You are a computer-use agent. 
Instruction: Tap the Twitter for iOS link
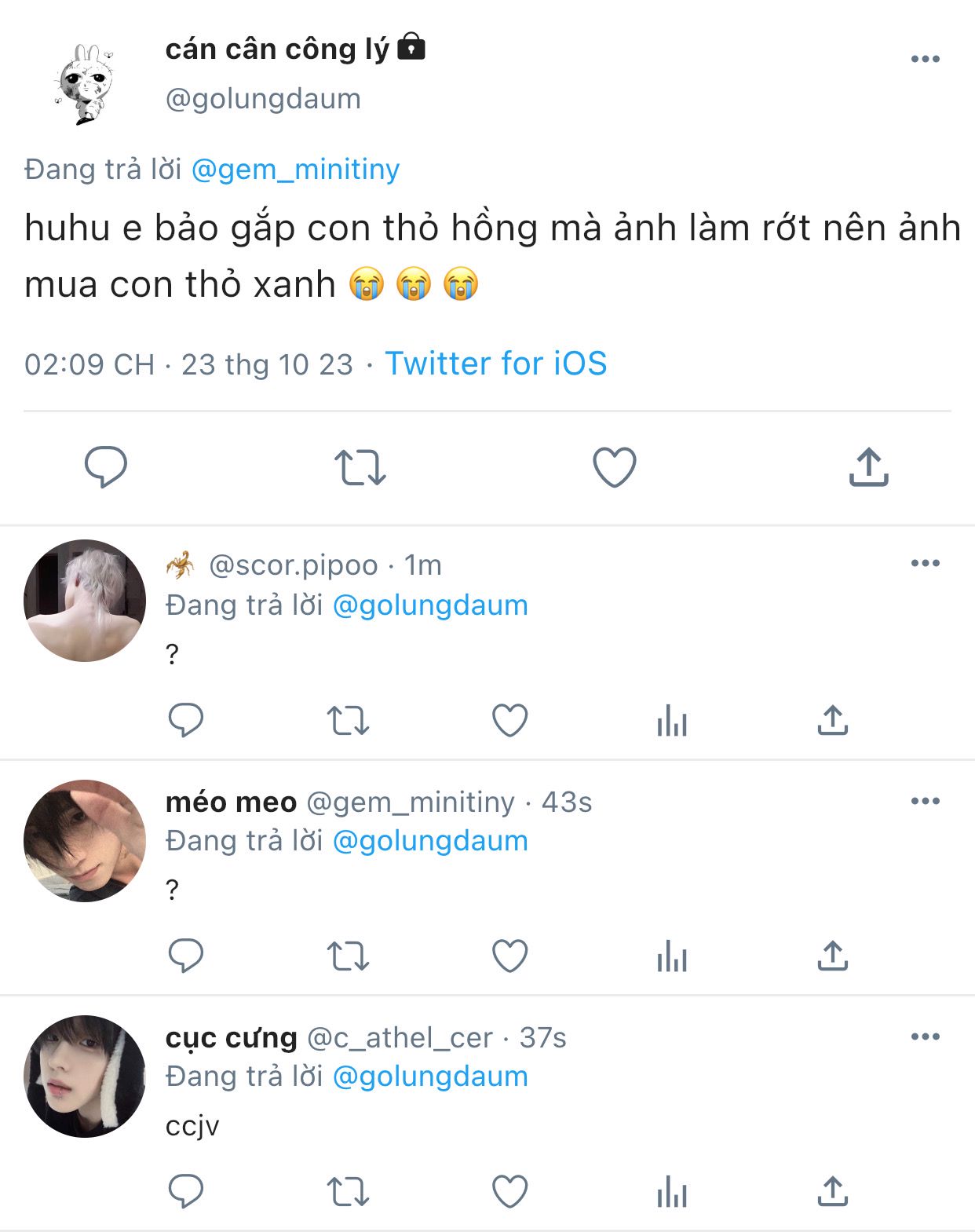[x=496, y=364]
